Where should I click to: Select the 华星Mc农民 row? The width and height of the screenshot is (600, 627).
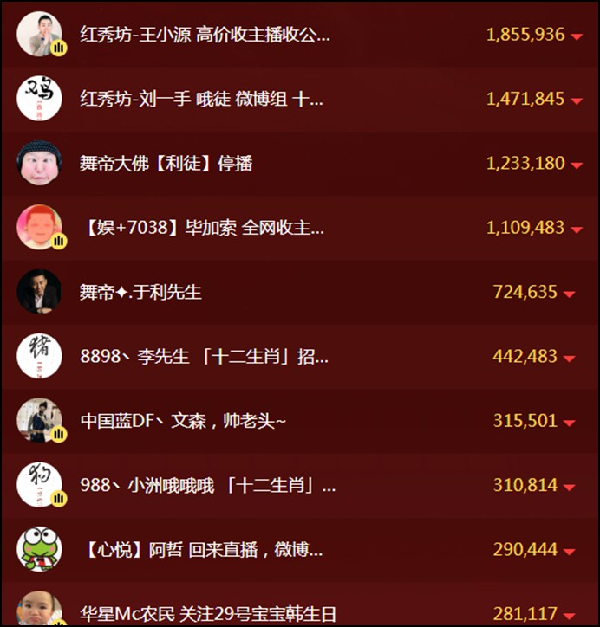[x=208, y=613]
